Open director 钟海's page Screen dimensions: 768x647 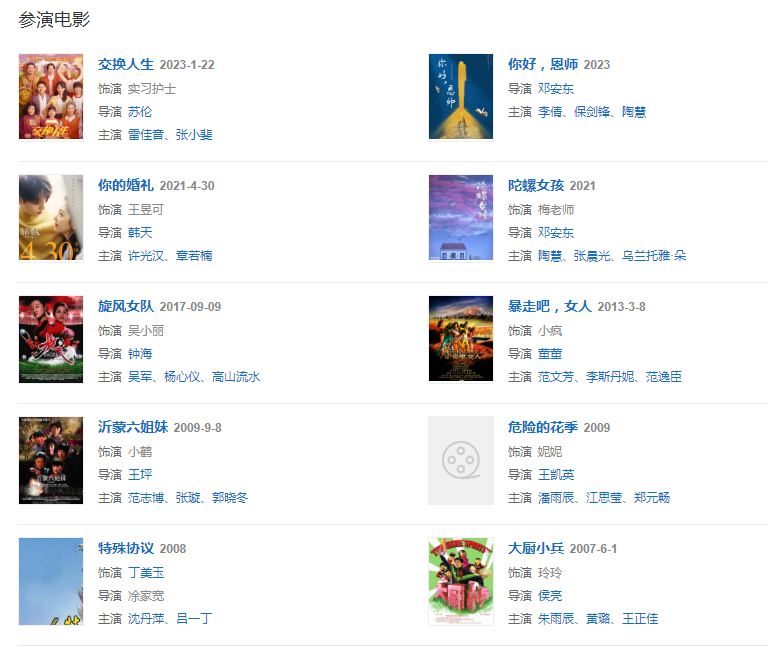click(140, 353)
